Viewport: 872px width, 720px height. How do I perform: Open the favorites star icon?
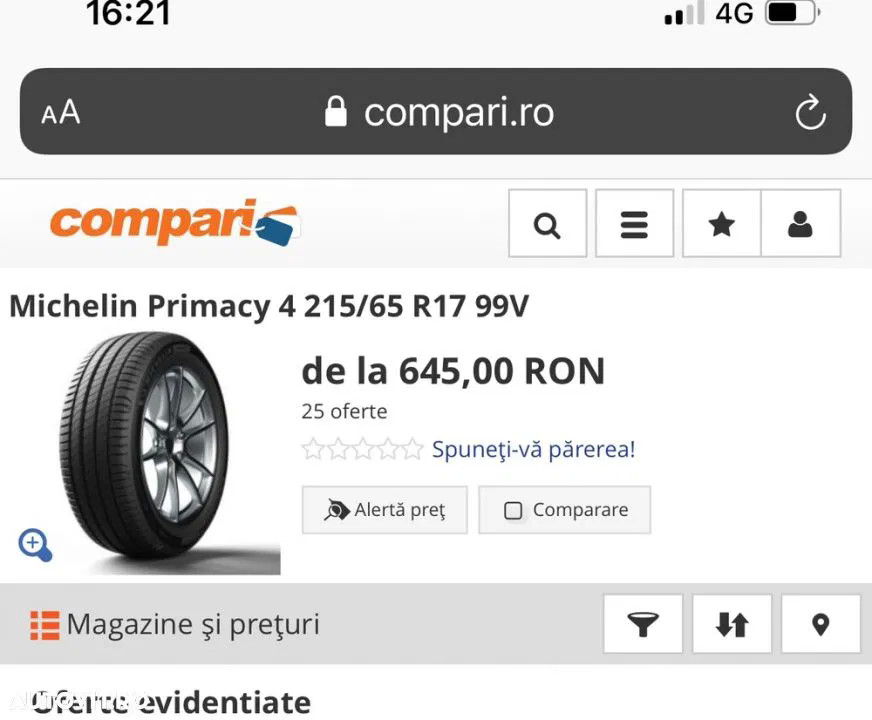tap(721, 224)
